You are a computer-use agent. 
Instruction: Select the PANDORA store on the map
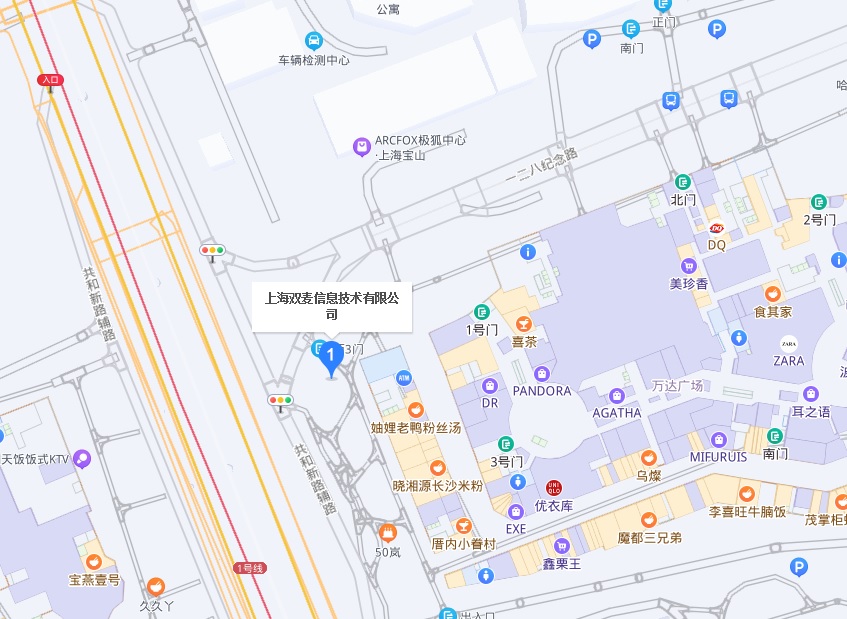[542, 373]
